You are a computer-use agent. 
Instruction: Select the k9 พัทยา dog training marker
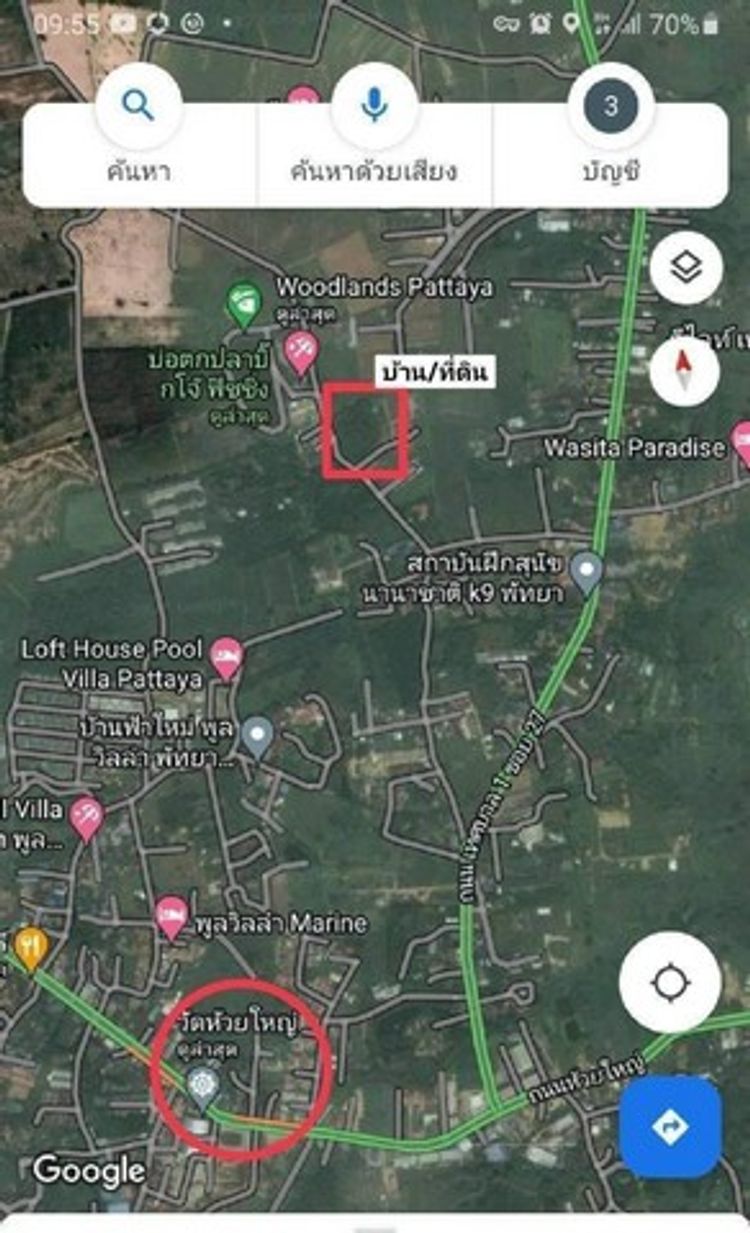click(586, 570)
